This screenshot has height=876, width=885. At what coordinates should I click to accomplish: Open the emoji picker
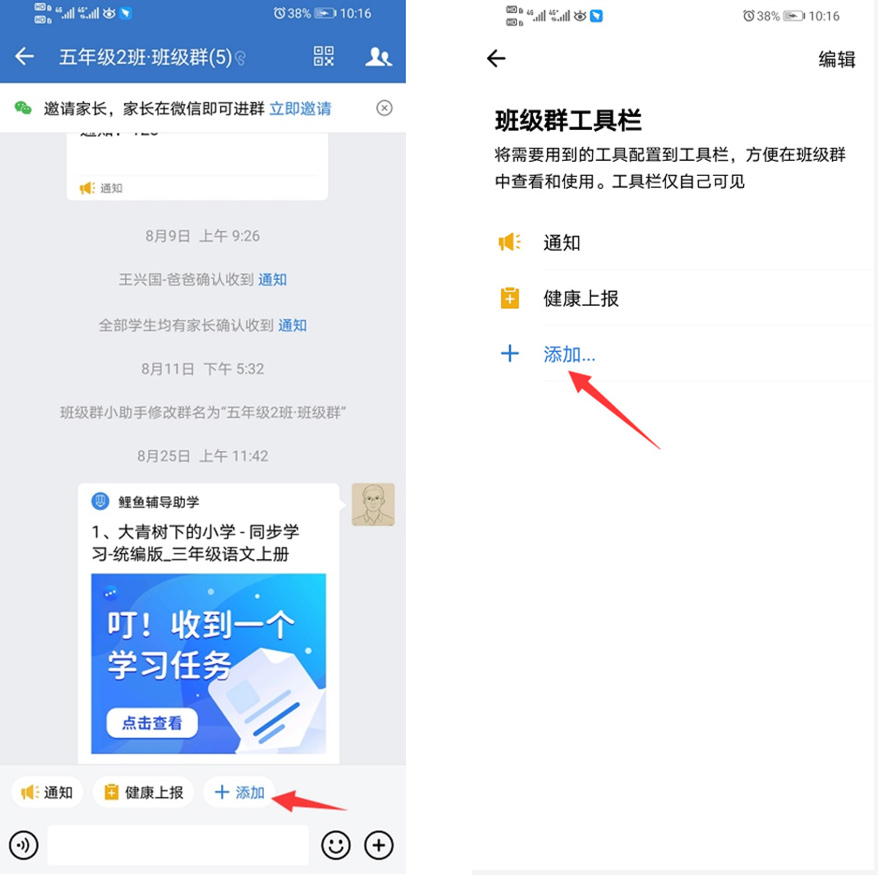(x=336, y=846)
